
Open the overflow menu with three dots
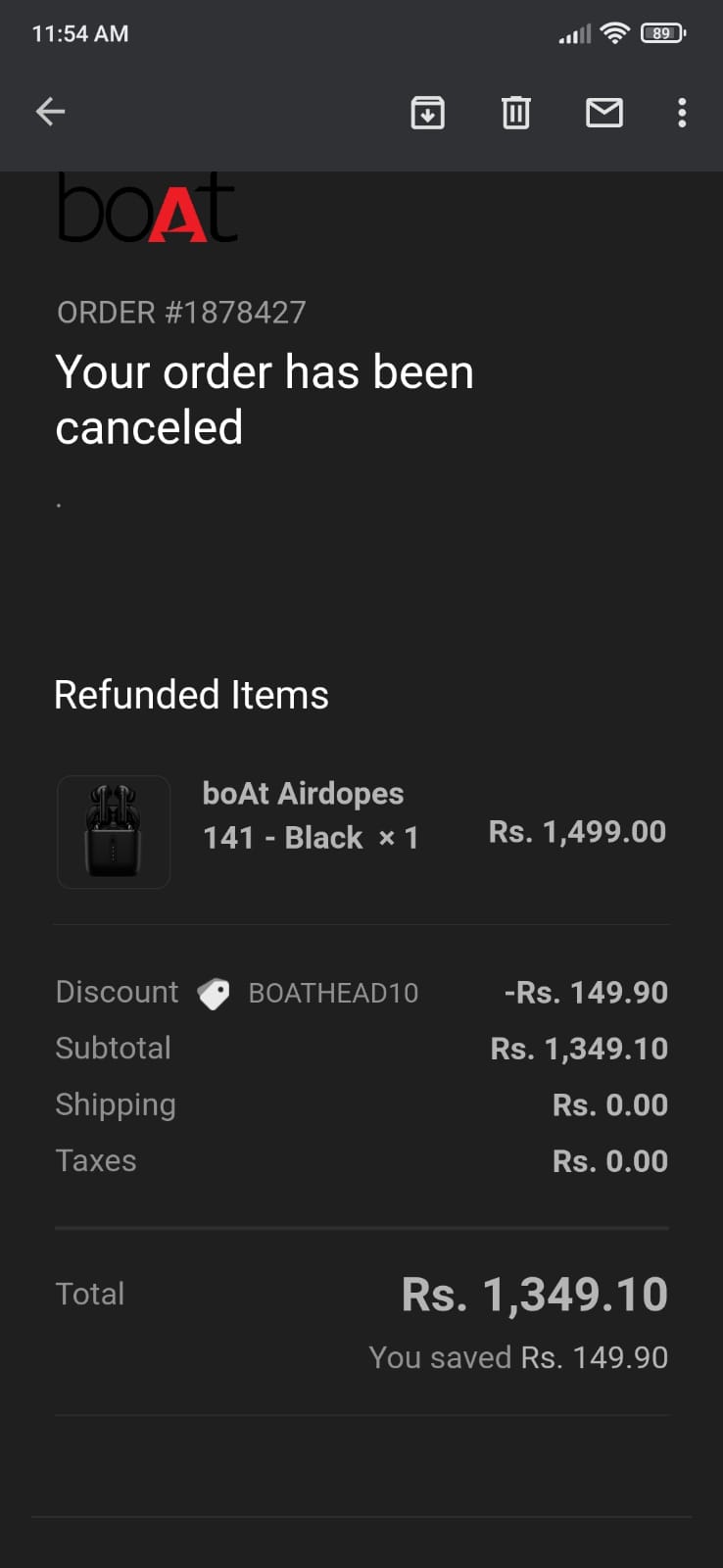[x=681, y=113]
